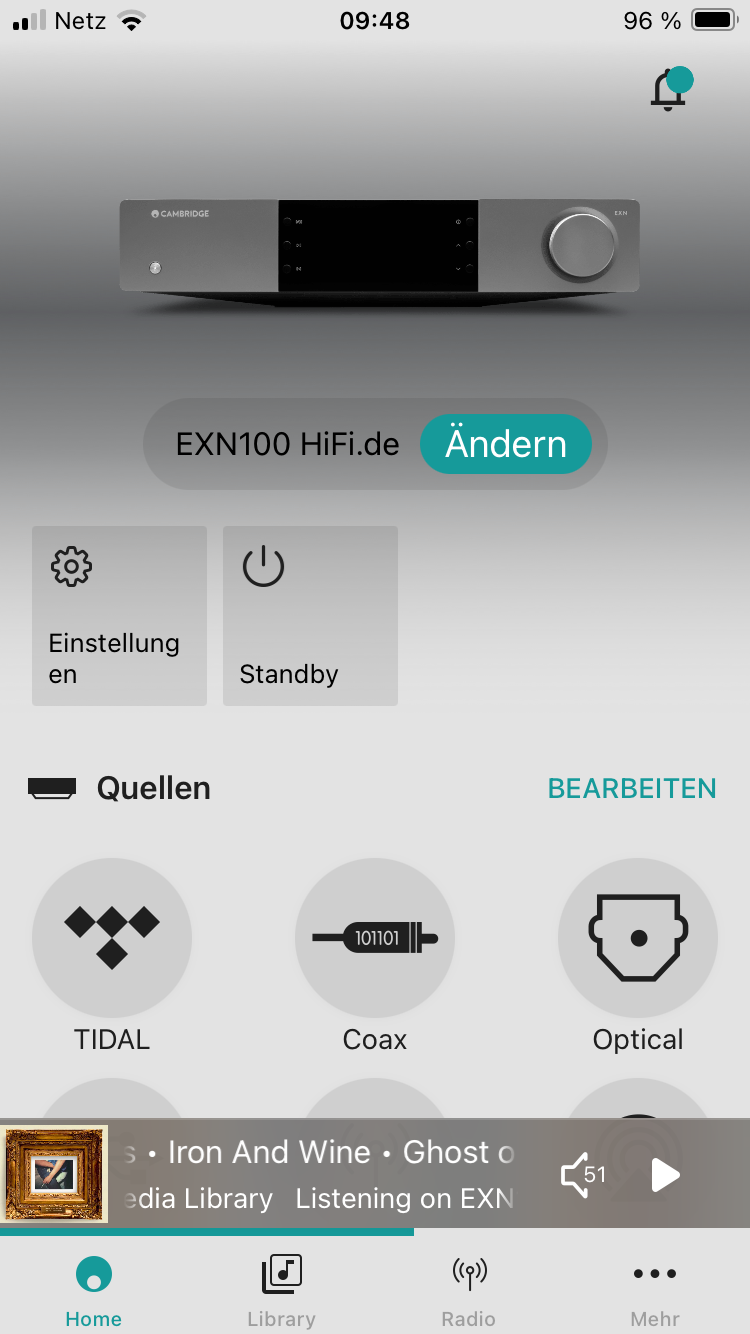
Task: Tap BEARBEITEN to edit sources
Action: point(632,788)
